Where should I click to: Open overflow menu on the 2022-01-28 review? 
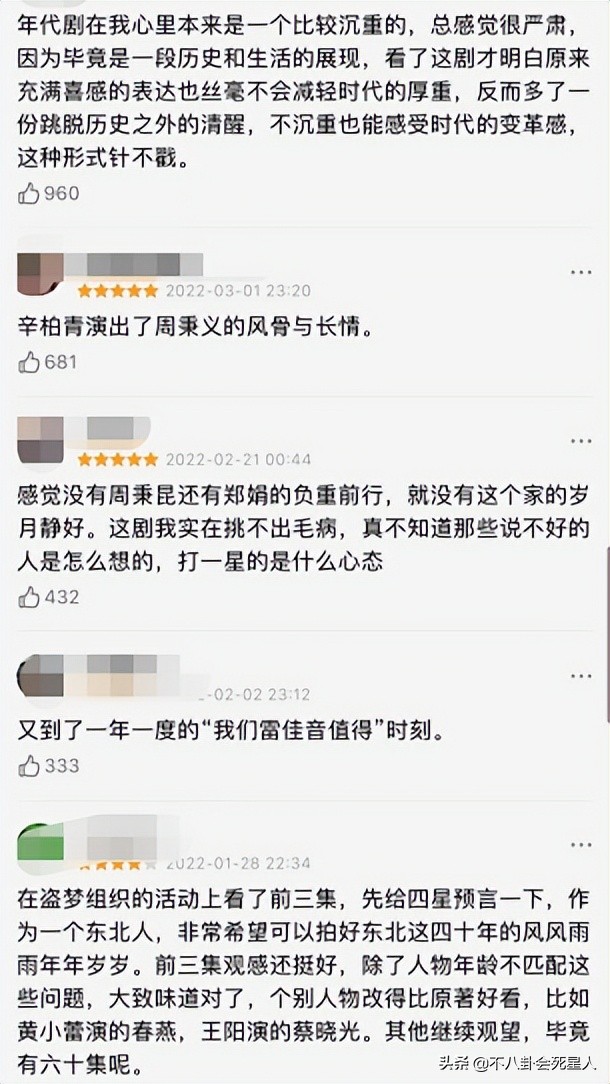pos(581,845)
